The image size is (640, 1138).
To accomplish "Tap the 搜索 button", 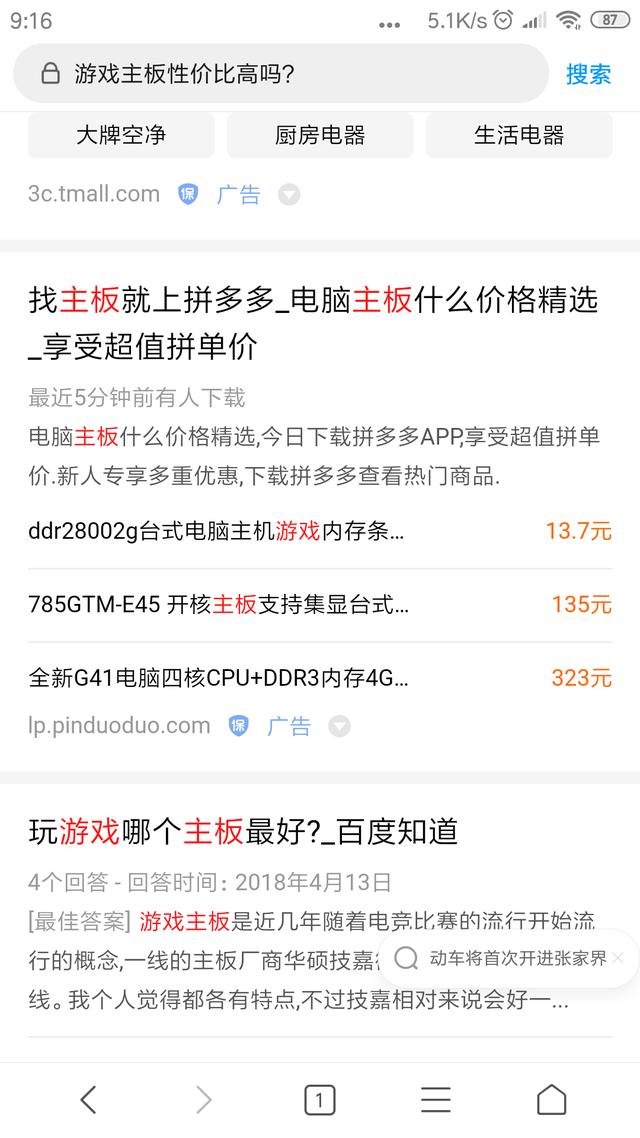I will pyautogui.click(x=588, y=74).
